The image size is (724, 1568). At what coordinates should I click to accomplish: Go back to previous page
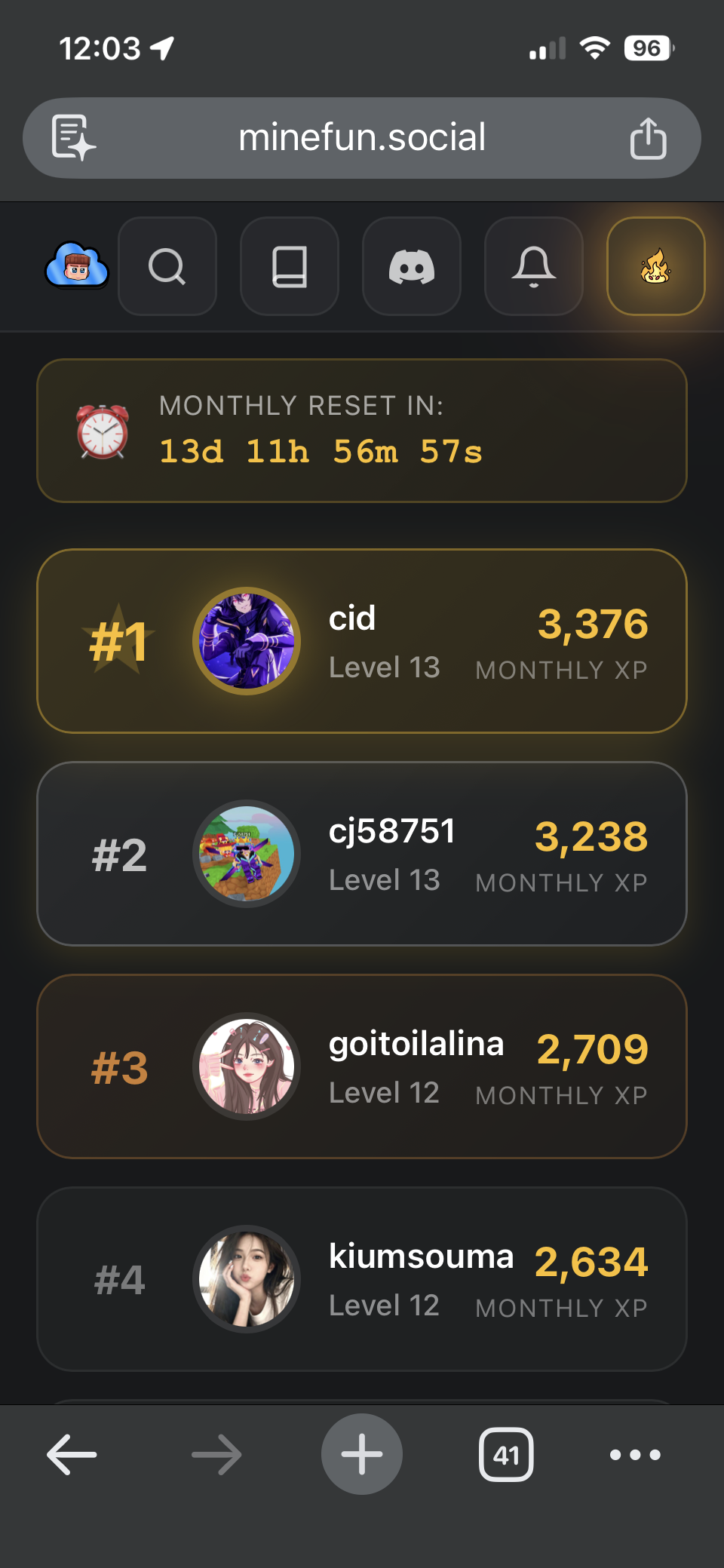(x=72, y=1454)
